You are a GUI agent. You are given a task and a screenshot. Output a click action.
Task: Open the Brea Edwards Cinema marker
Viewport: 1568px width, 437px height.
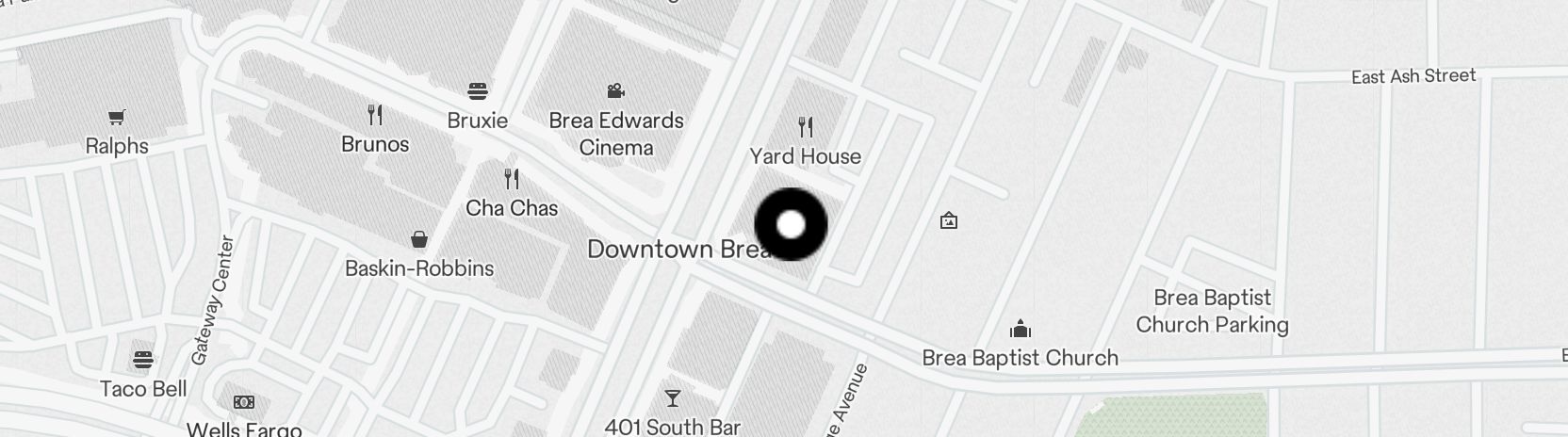[615, 91]
